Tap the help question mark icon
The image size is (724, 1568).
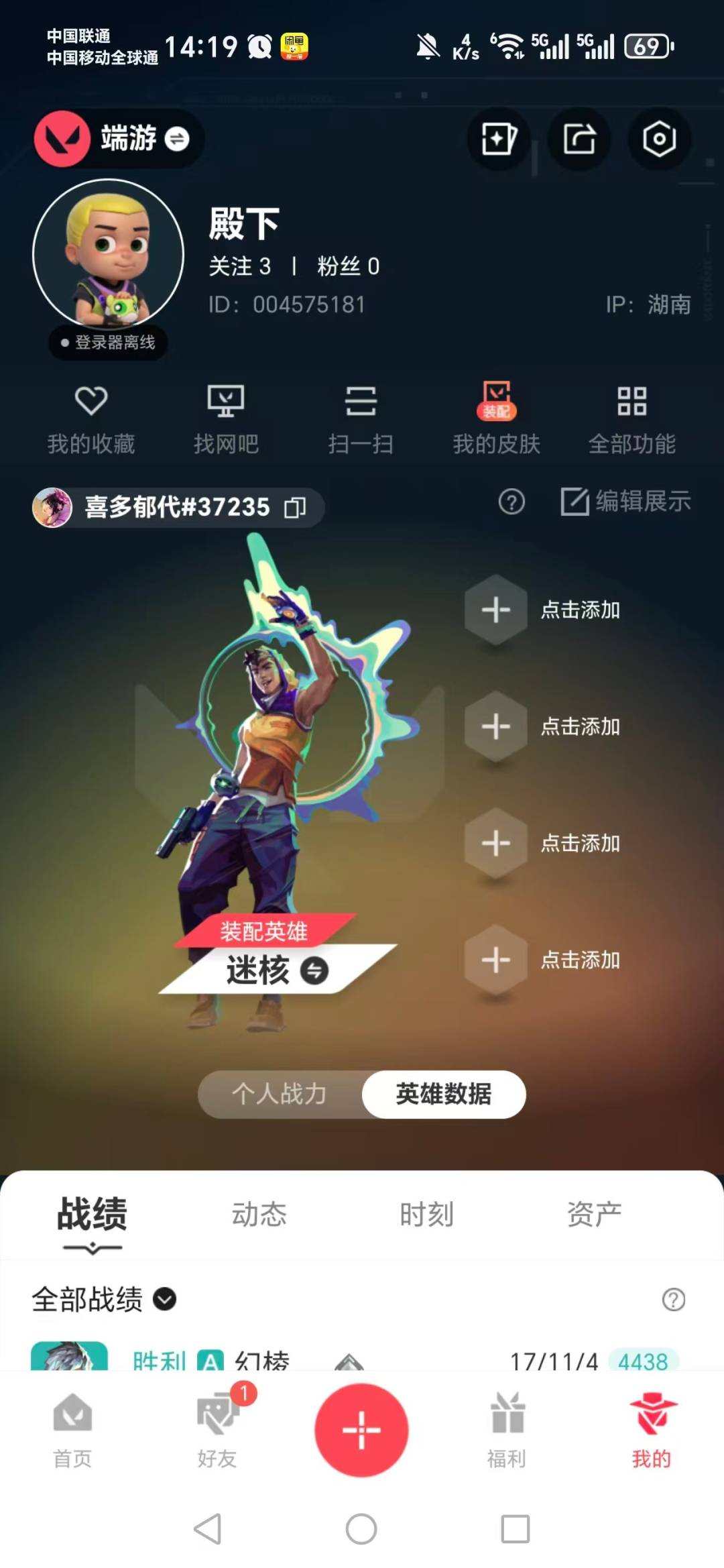[512, 502]
